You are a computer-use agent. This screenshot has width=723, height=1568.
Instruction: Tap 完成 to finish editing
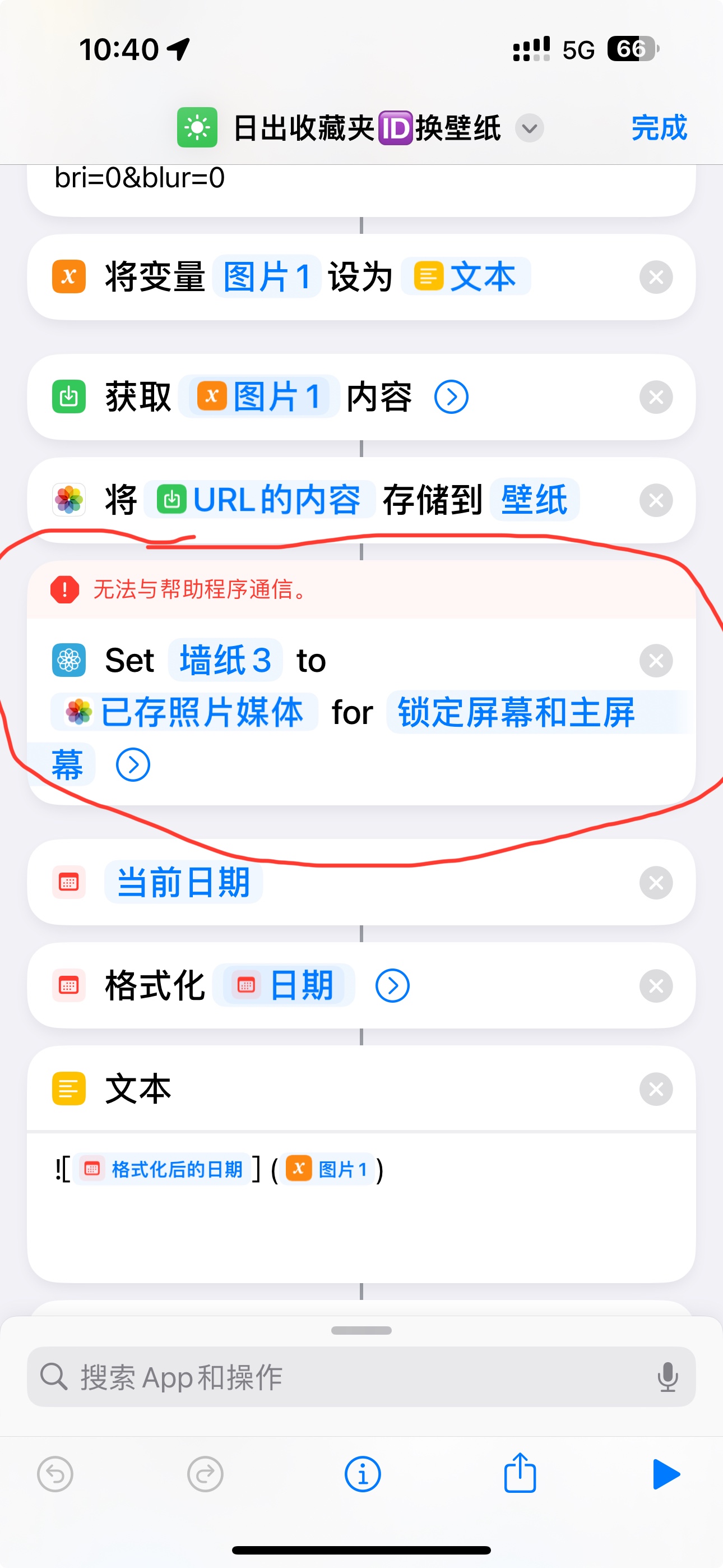coord(659,128)
